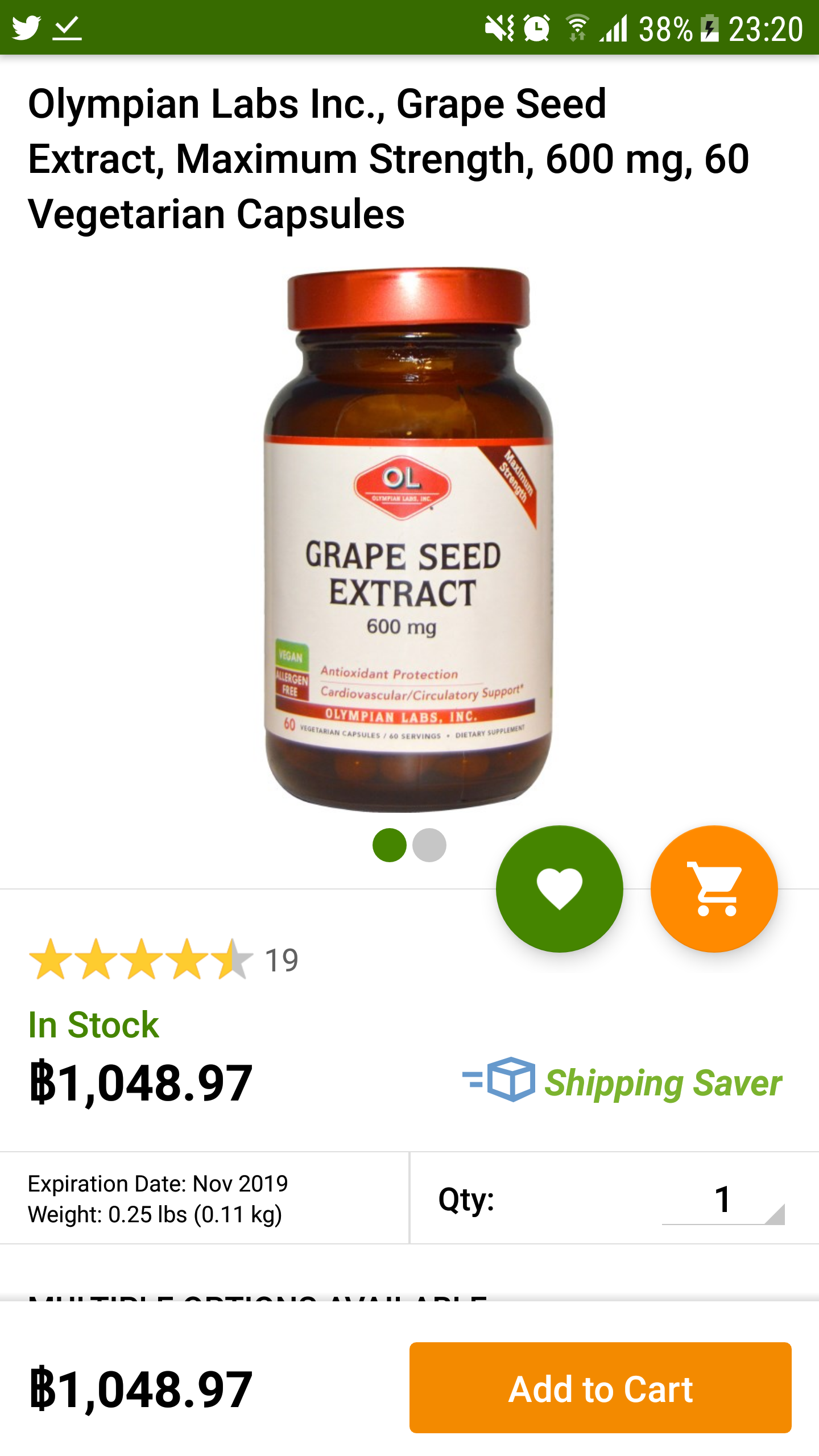This screenshot has height=1456, width=819.
Task: Add product to favorites with heart button
Action: click(x=559, y=889)
